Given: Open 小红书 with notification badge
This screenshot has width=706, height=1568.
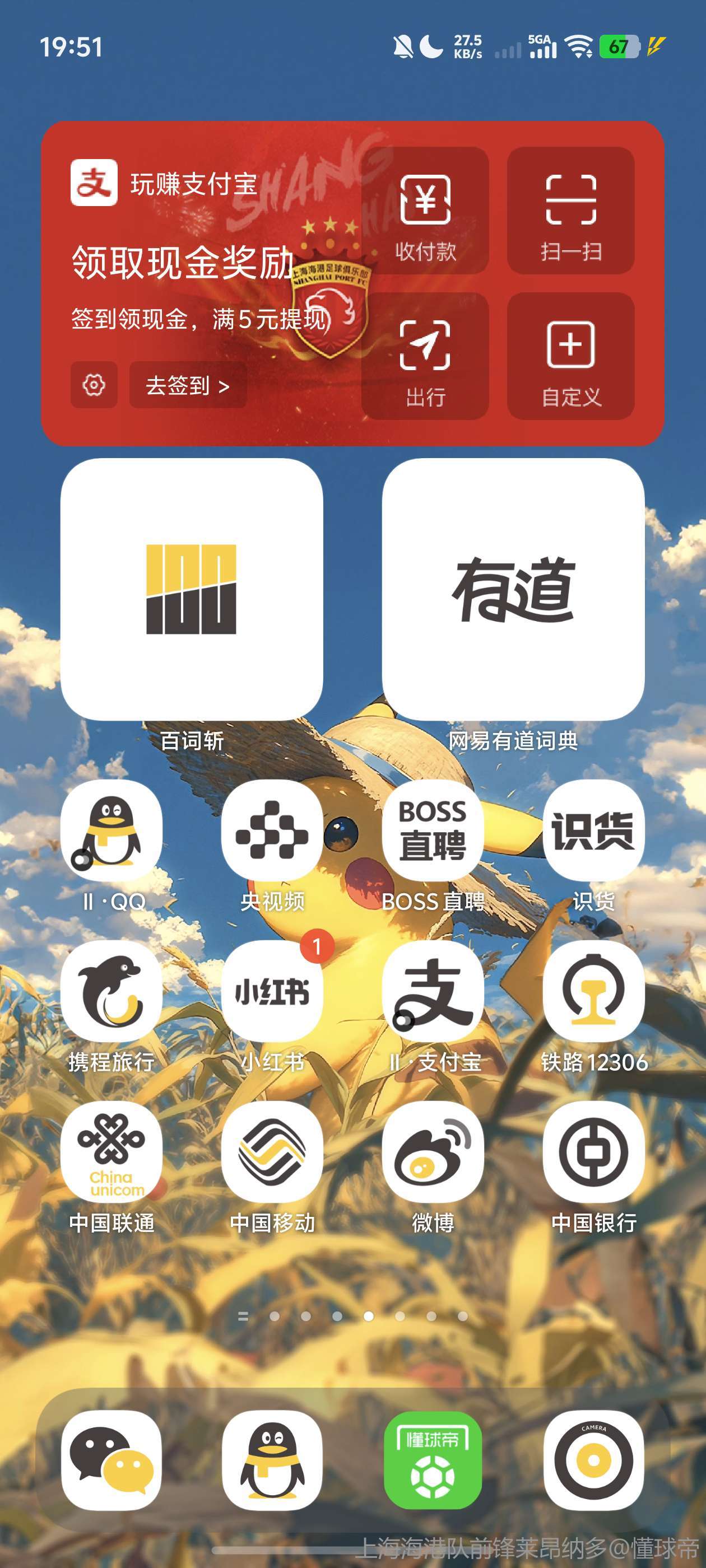Looking at the screenshot, I should tap(272, 991).
